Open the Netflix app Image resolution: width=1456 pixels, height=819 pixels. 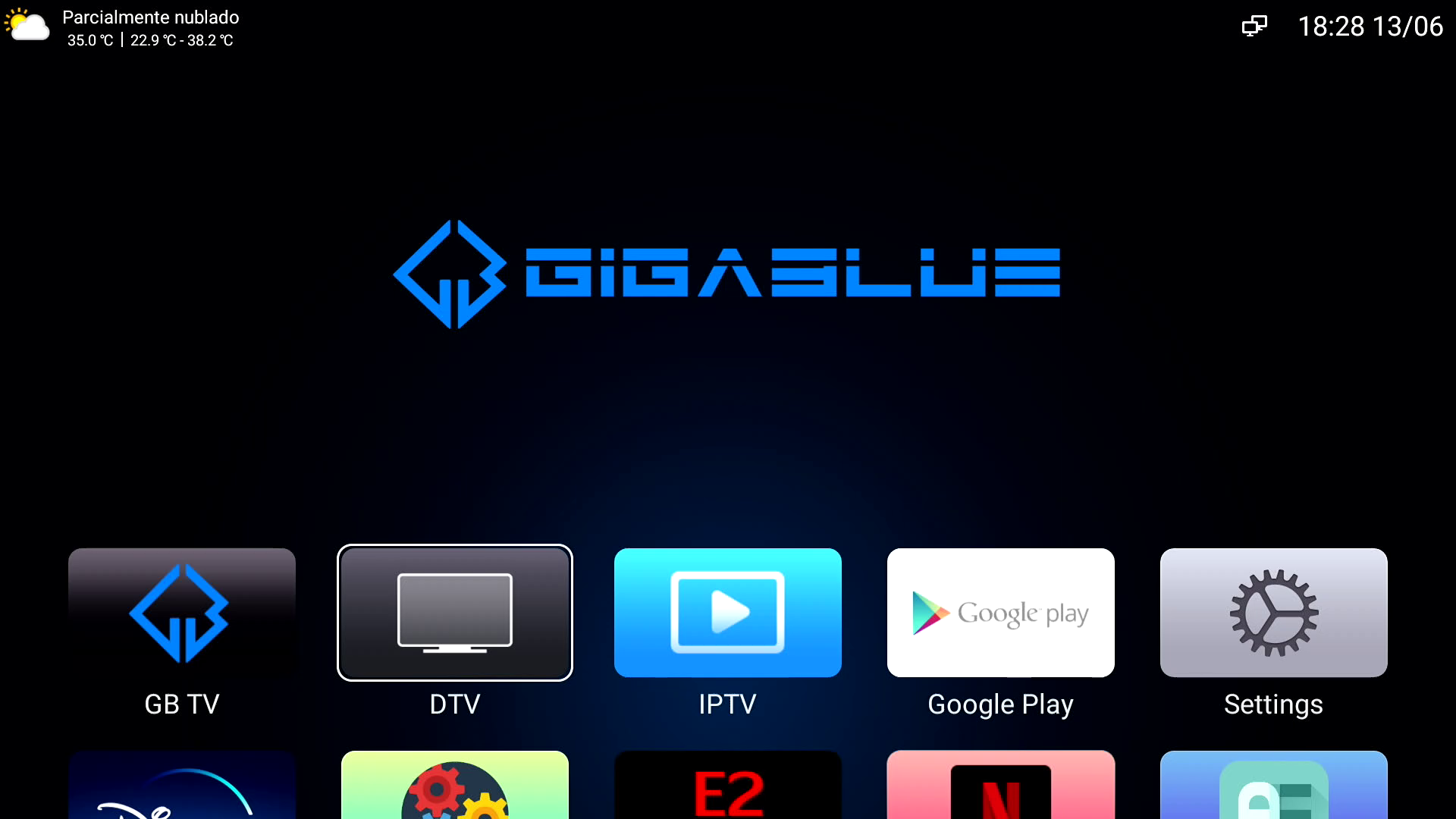pos(1001,786)
